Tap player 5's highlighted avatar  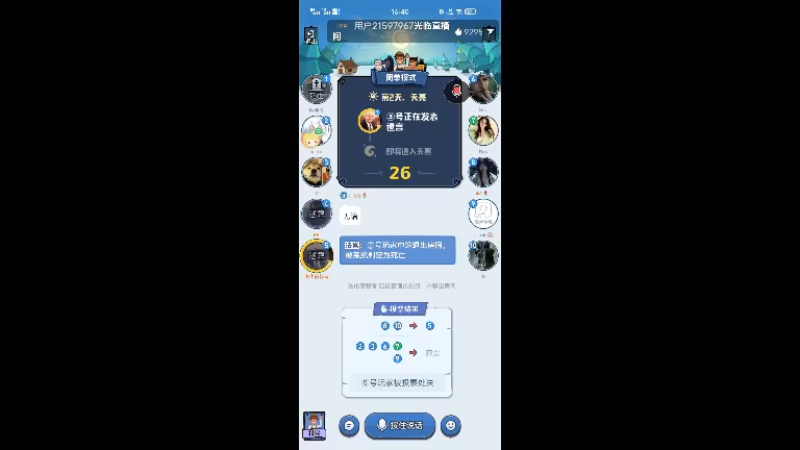coord(316,255)
